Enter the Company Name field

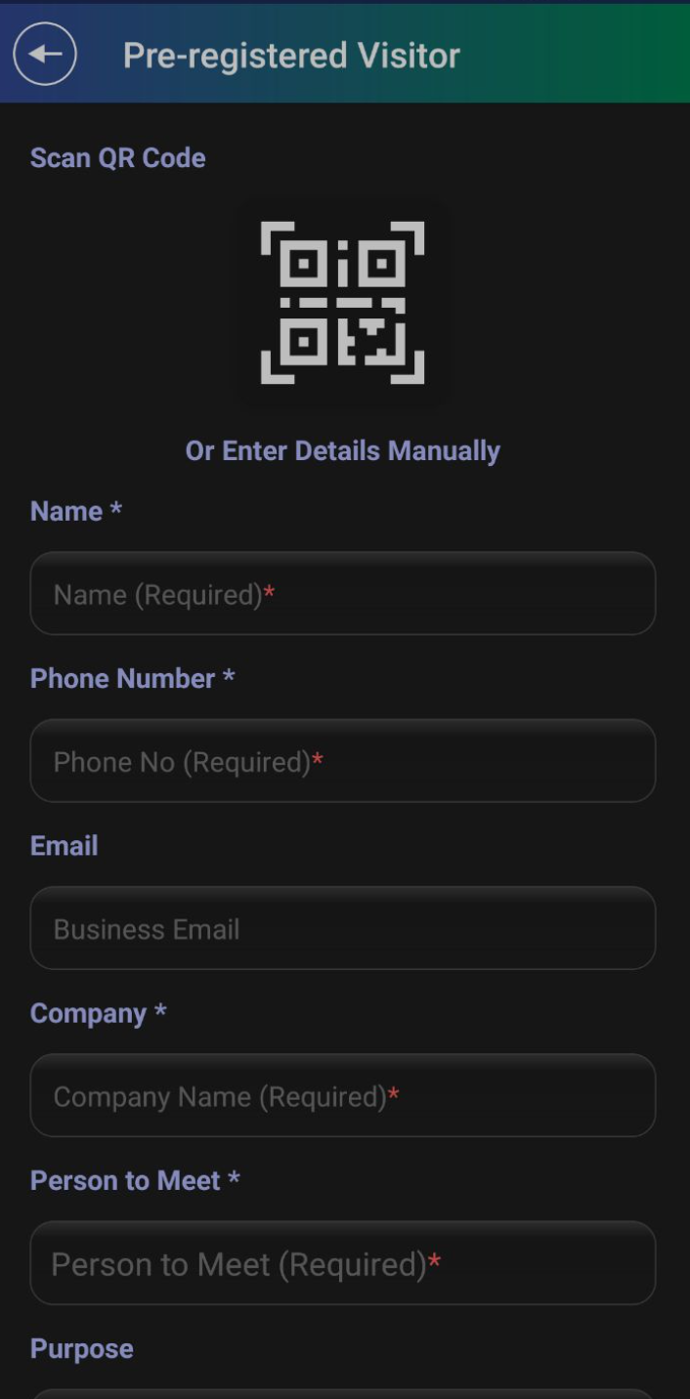coord(343,1095)
